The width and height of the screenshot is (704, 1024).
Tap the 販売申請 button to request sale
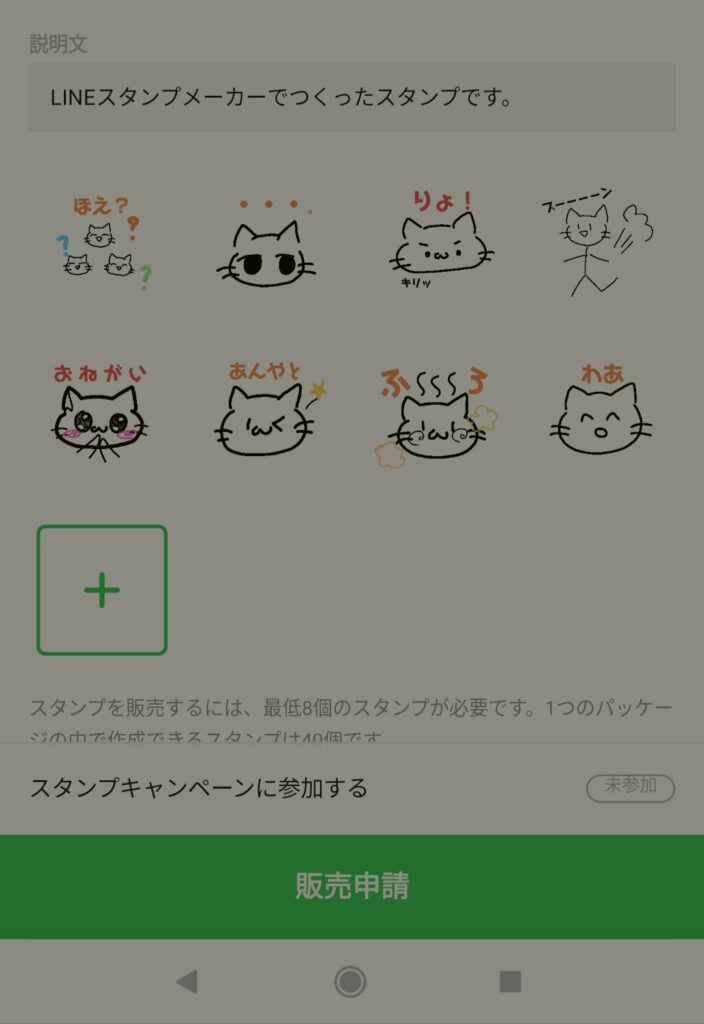pos(352,886)
